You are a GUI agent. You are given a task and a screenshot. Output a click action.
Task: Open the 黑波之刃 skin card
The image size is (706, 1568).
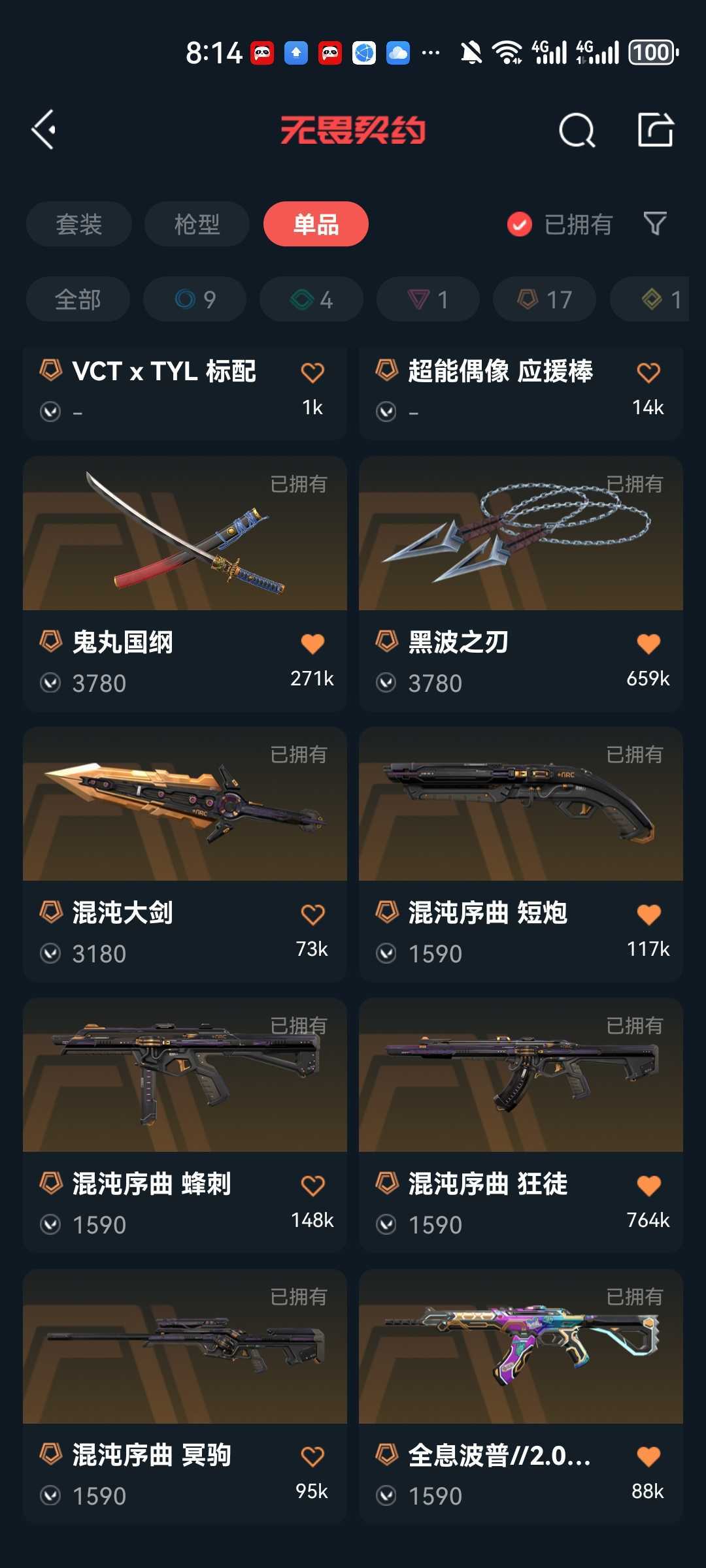coord(521,584)
